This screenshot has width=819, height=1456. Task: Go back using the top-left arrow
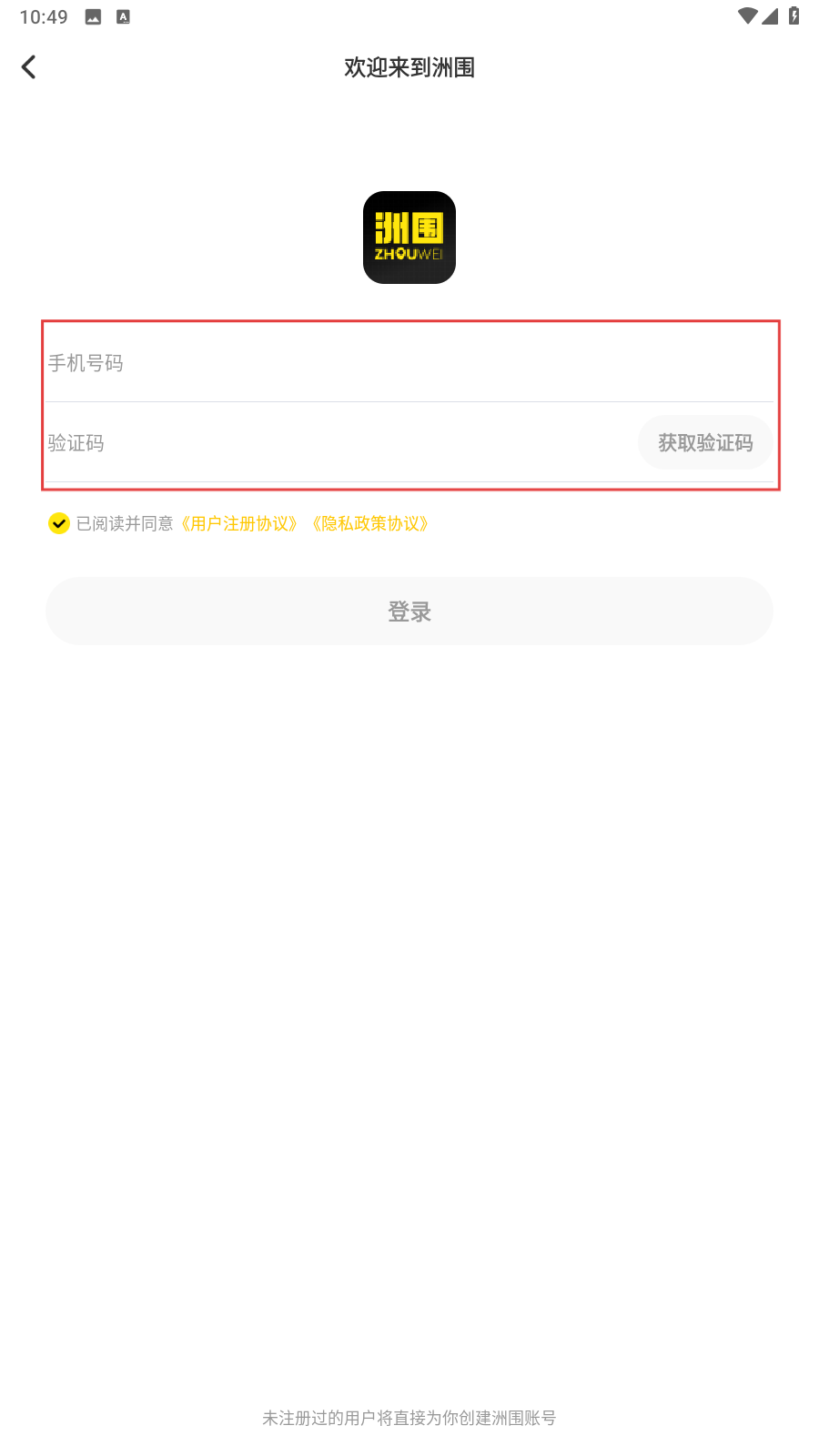coord(29,67)
